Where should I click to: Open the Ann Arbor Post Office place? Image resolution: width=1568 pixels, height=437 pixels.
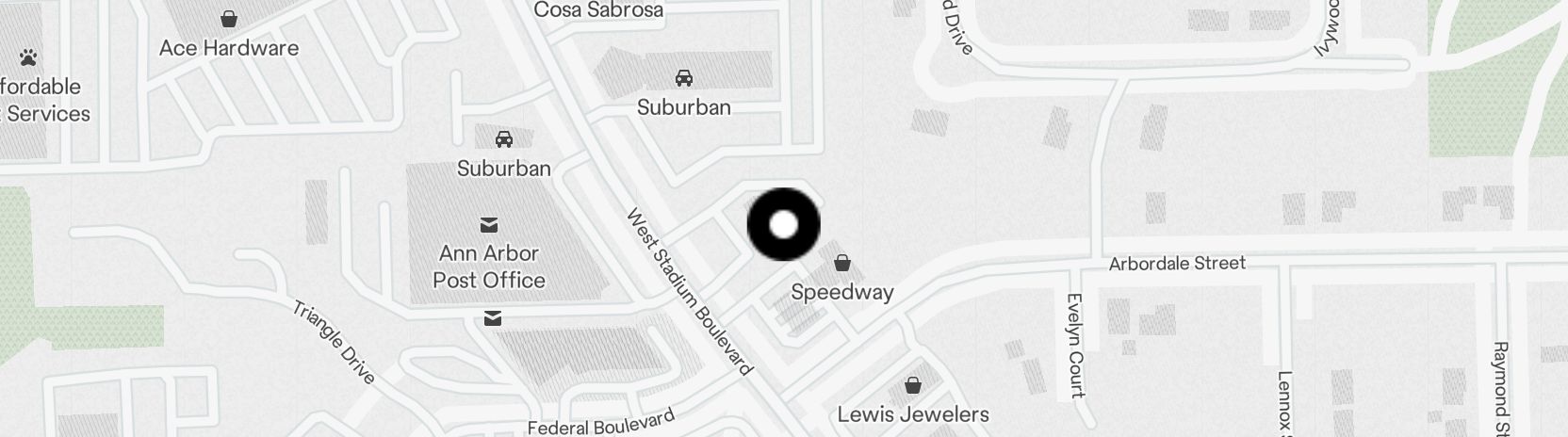[488, 225]
